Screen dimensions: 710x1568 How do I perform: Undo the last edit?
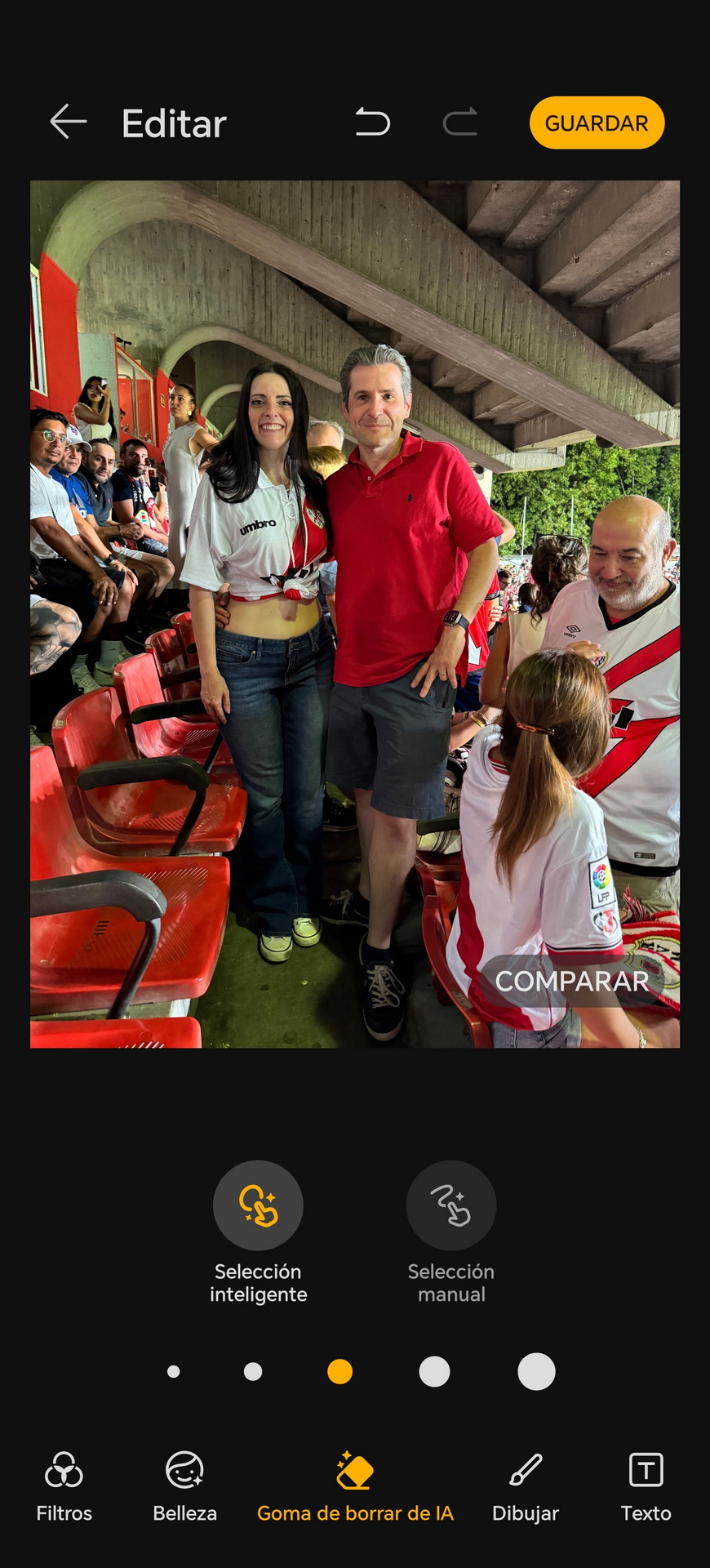click(373, 122)
